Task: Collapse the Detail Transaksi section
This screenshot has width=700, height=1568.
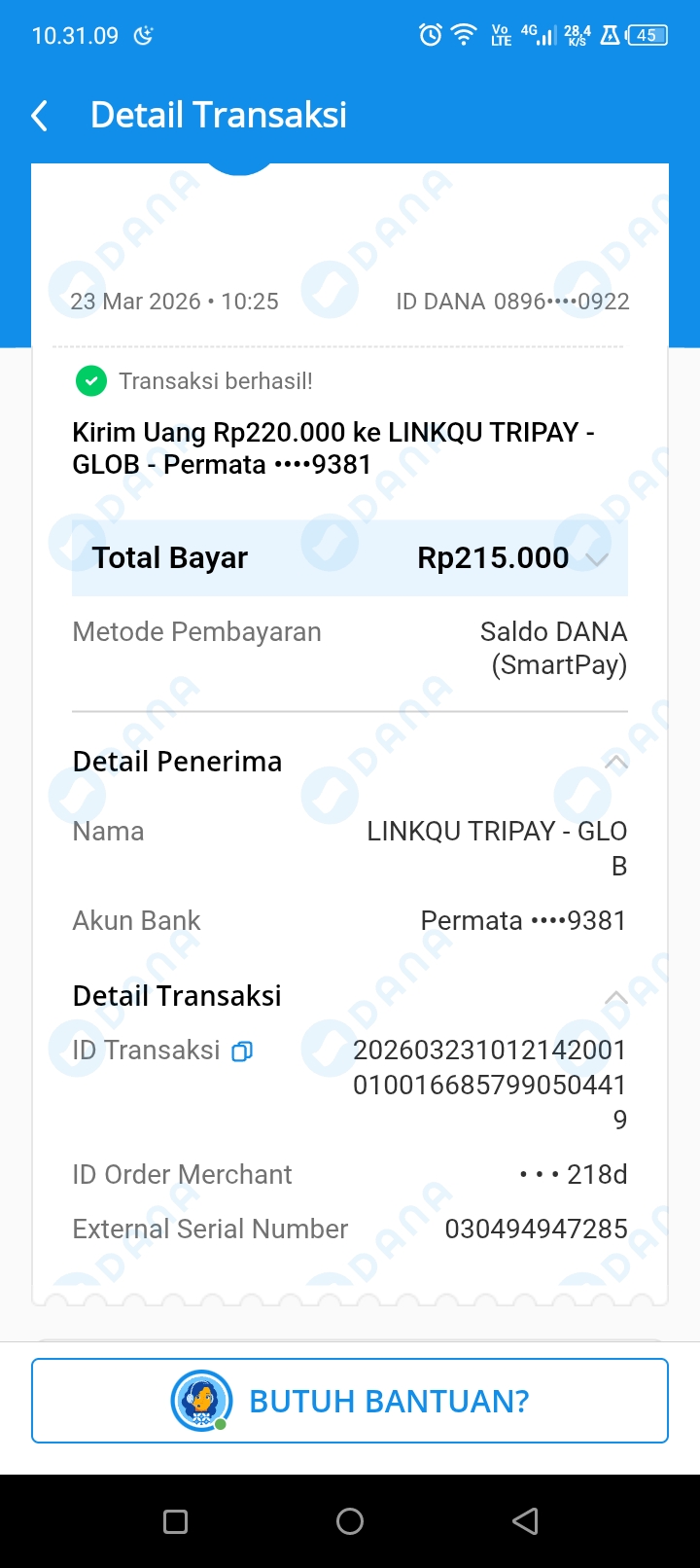Action: coord(615,997)
